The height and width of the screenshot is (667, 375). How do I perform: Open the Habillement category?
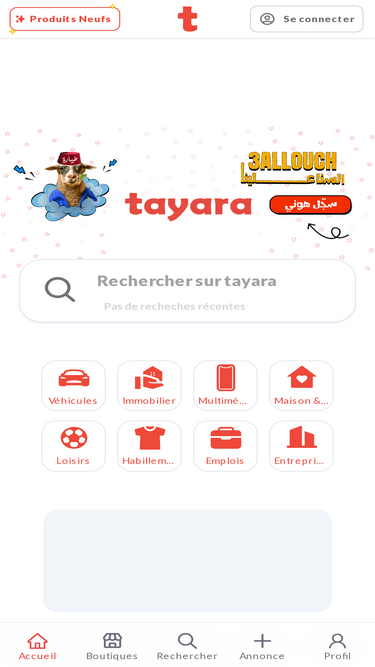[x=149, y=446]
